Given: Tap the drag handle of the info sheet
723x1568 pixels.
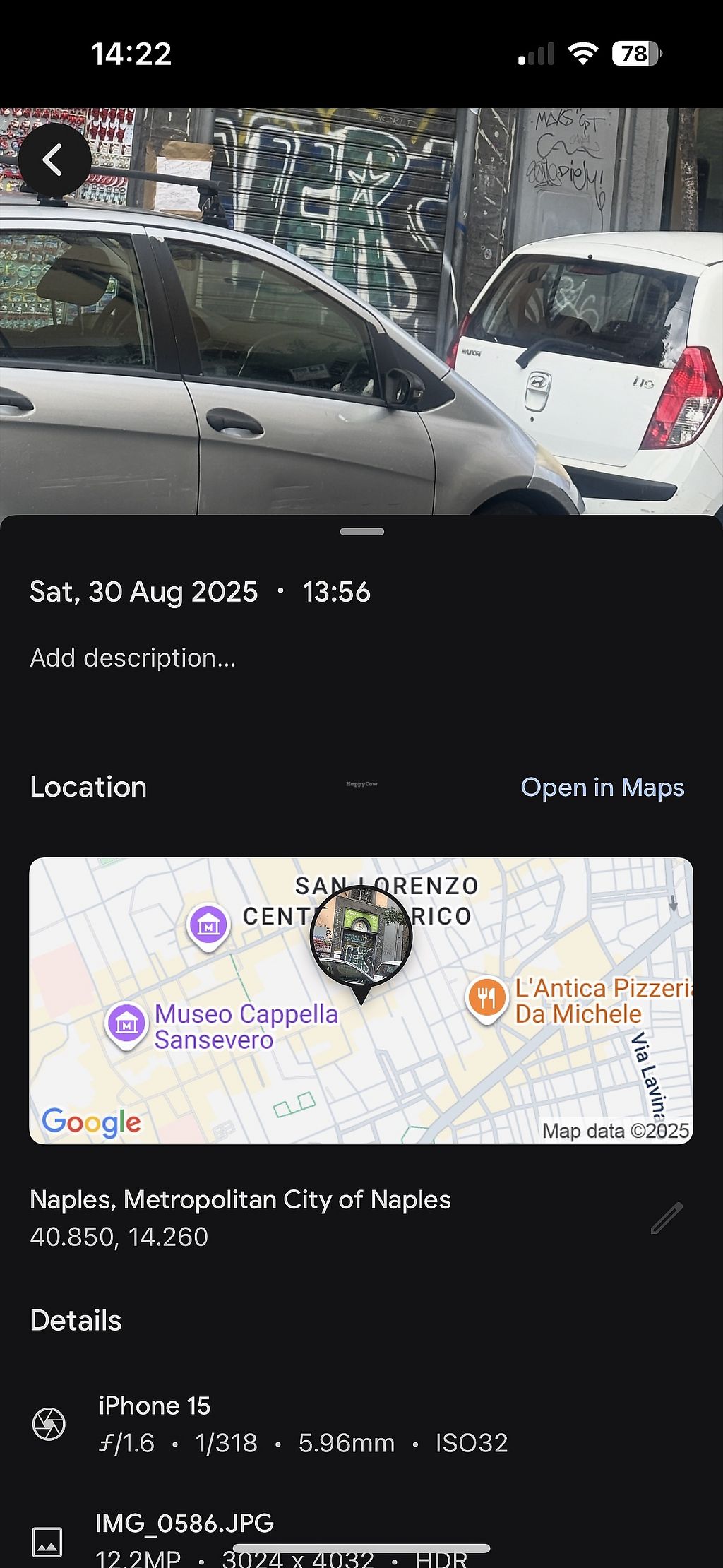Looking at the screenshot, I should (361, 532).
